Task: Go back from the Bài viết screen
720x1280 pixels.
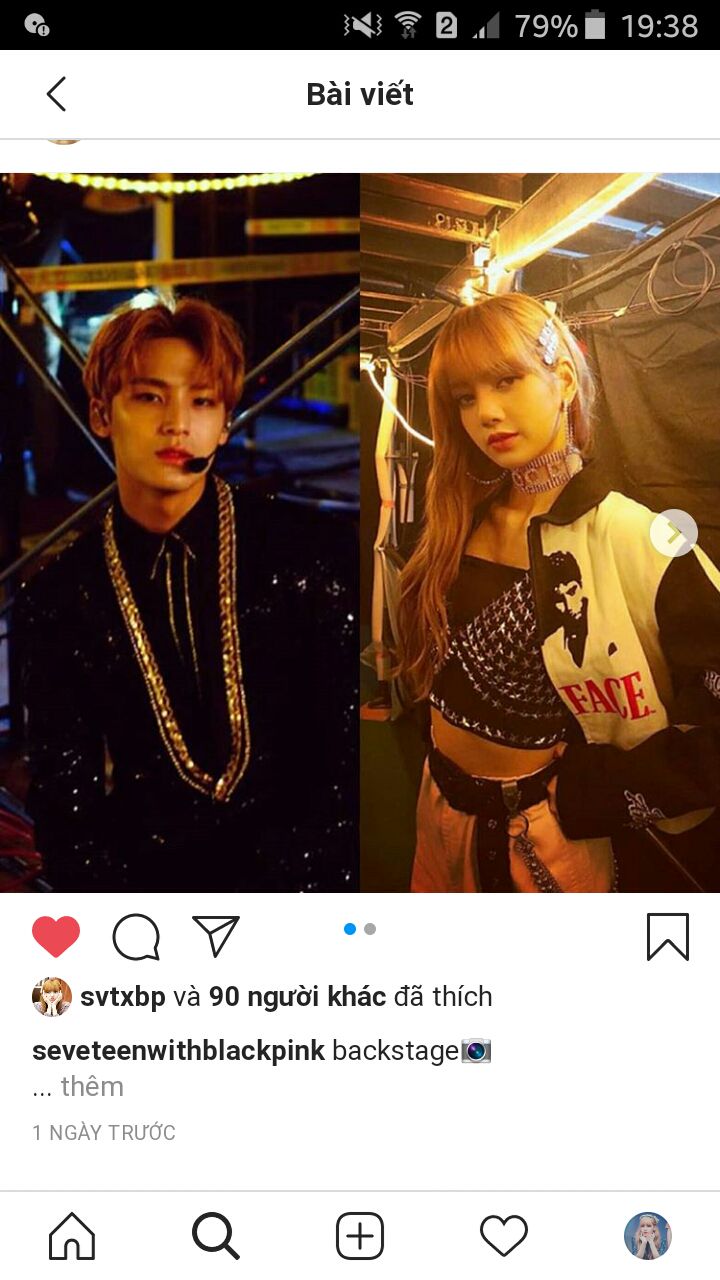Action: pos(56,94)
